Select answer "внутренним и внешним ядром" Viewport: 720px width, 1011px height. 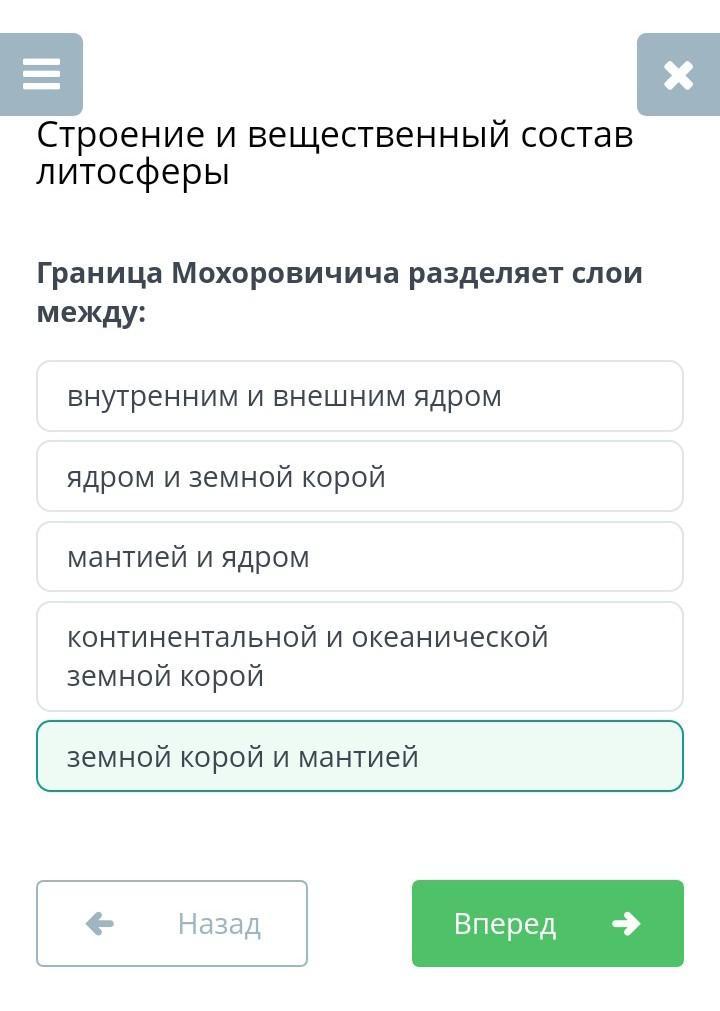point(360,396)
